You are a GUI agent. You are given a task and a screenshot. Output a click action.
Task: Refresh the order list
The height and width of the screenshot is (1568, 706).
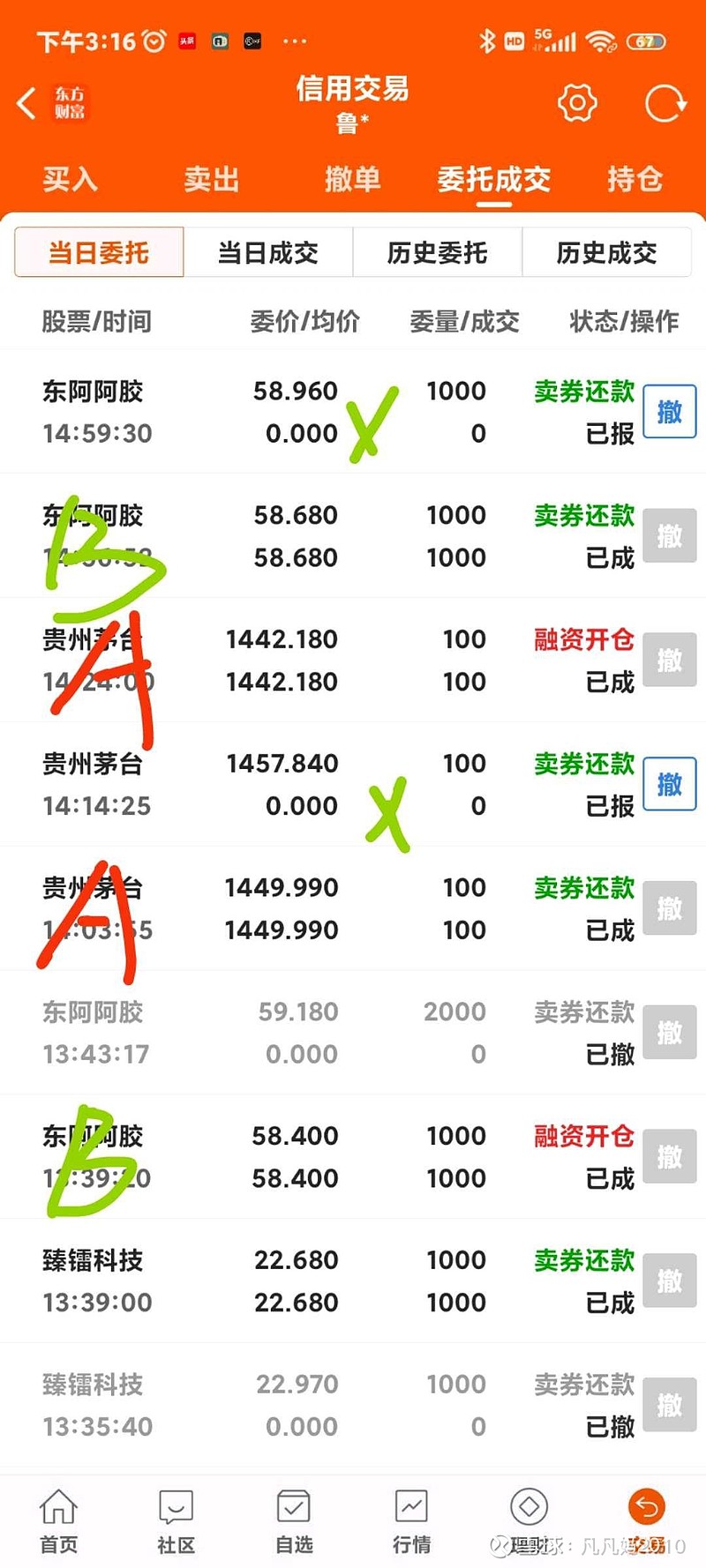[665, 103]
